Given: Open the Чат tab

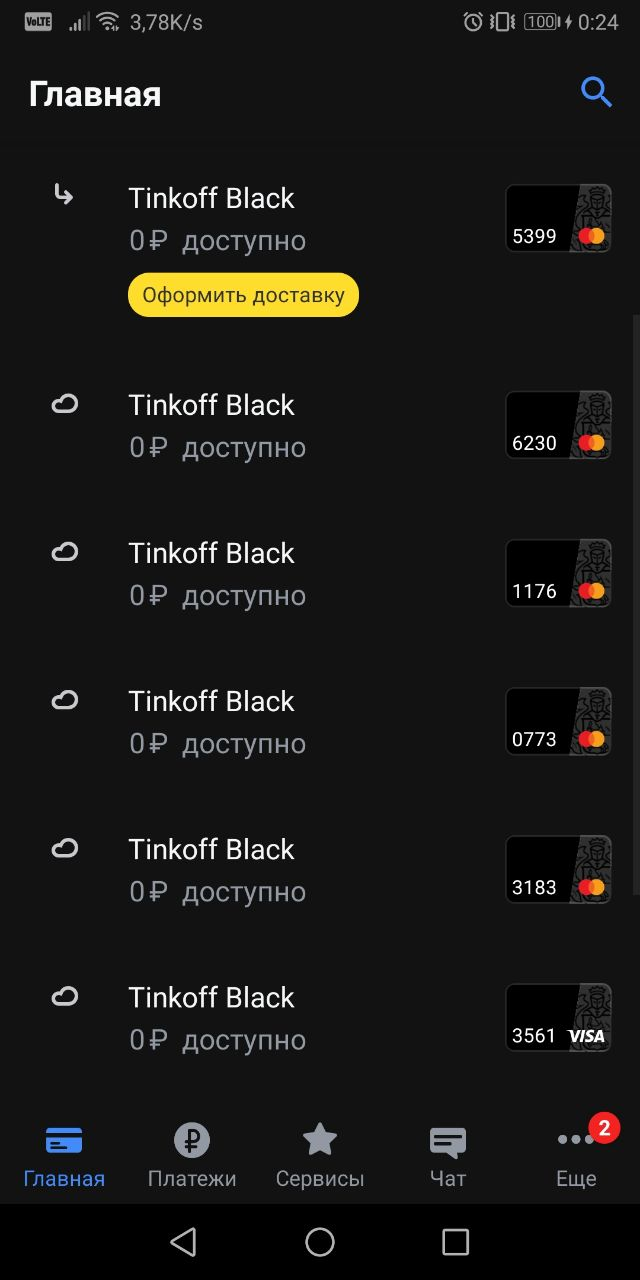Looking at the screenshot, I should pos(448,1155).
